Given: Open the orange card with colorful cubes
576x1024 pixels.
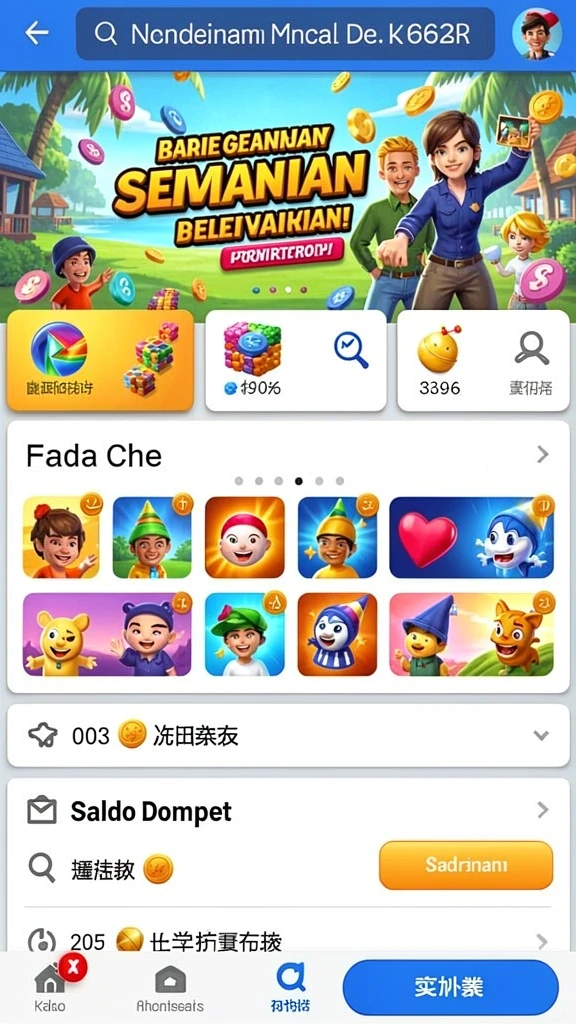Looking at the screenshot, I should click(x=101, y=360).
